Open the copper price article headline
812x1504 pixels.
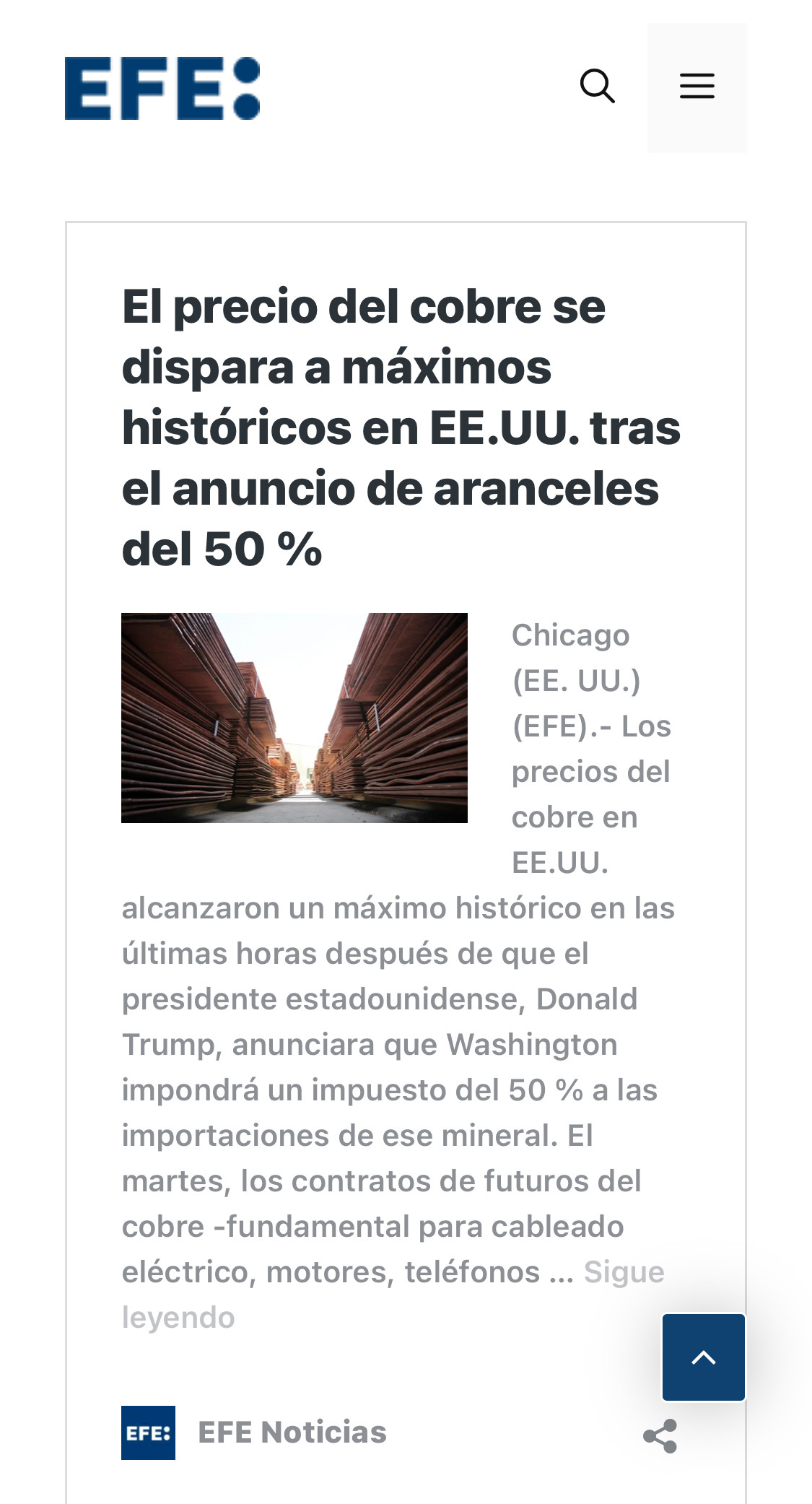(x=401, y=427)
